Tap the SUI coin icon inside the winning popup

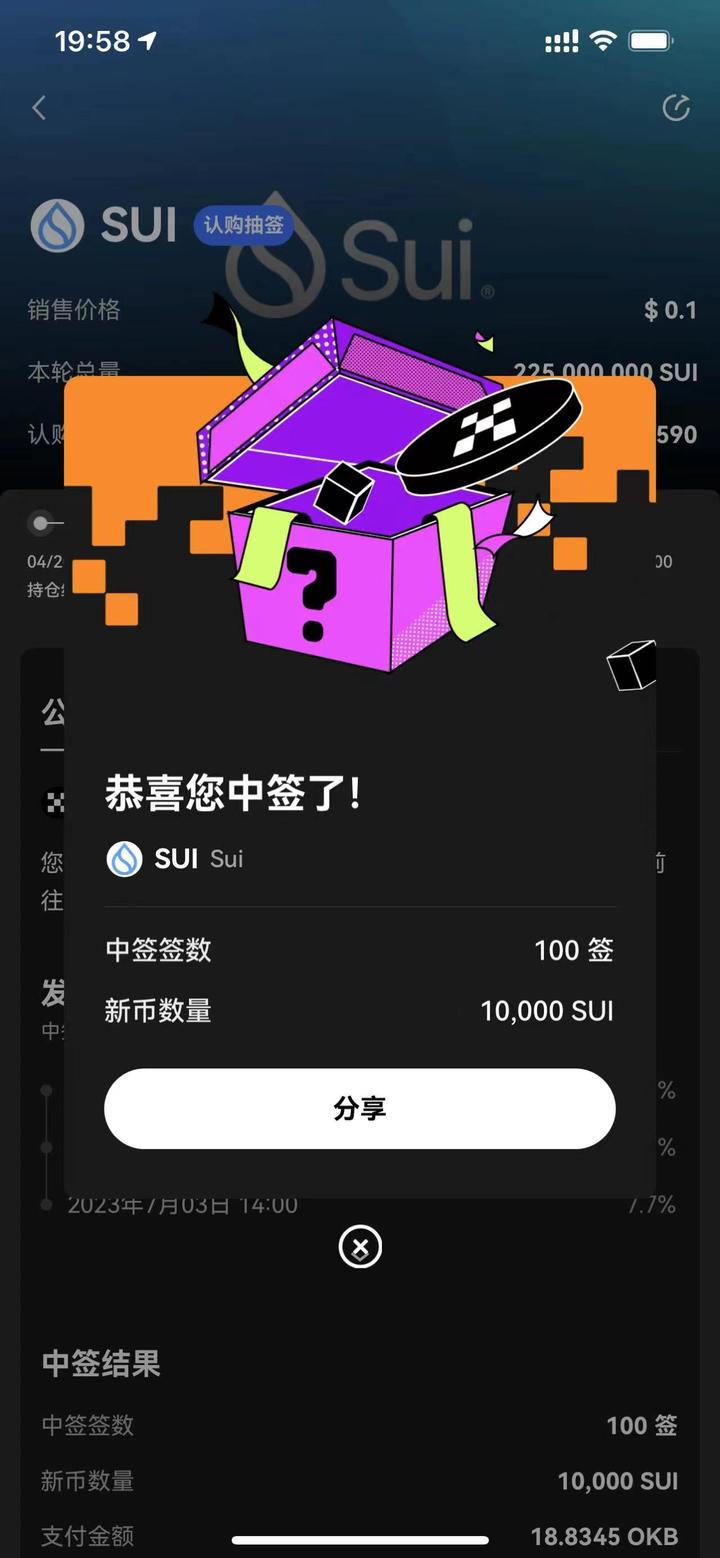point(124,858)
